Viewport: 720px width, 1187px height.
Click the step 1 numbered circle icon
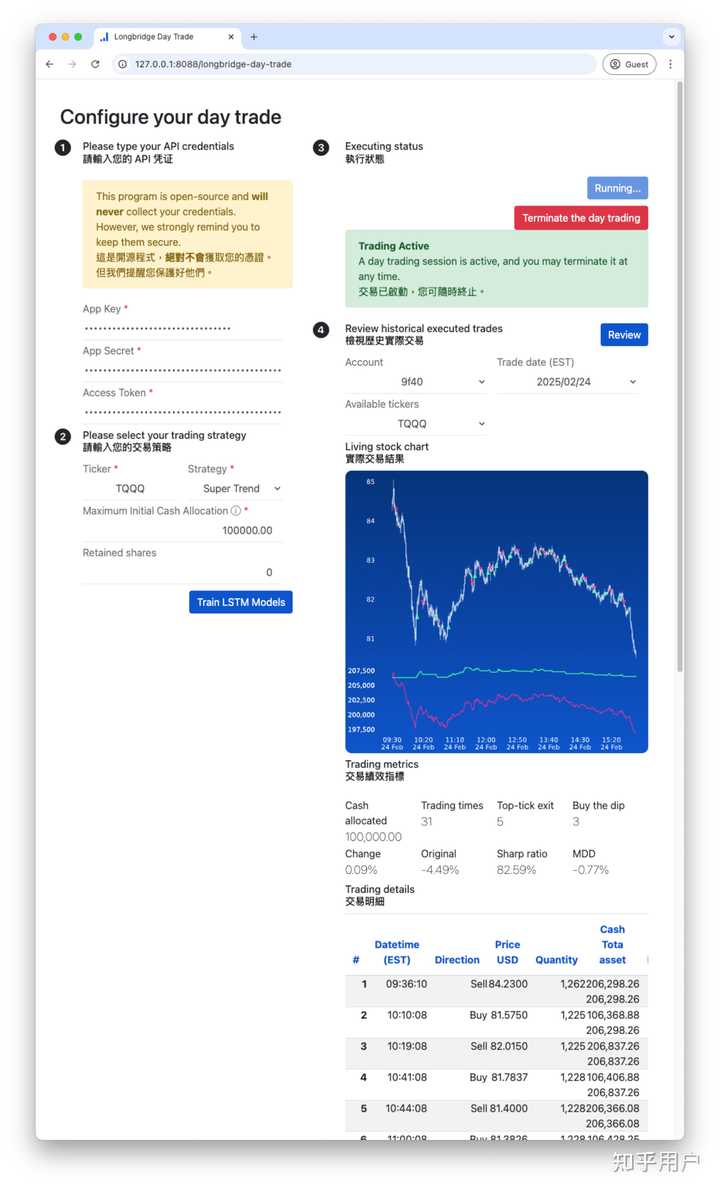(x=62, y=146)
